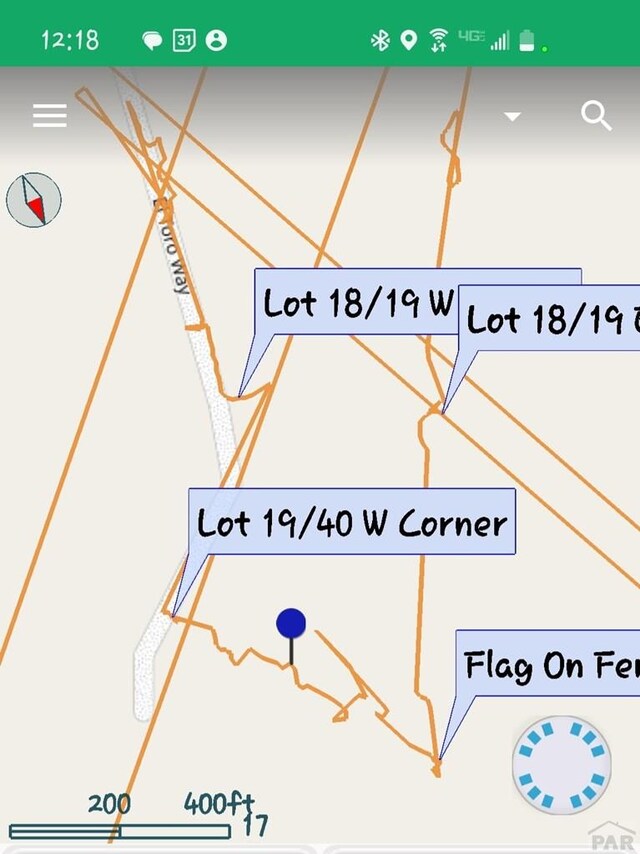Screen dimensions: 640x854
Task: Tap the compass to reorient the map
Action: (34, 199)
